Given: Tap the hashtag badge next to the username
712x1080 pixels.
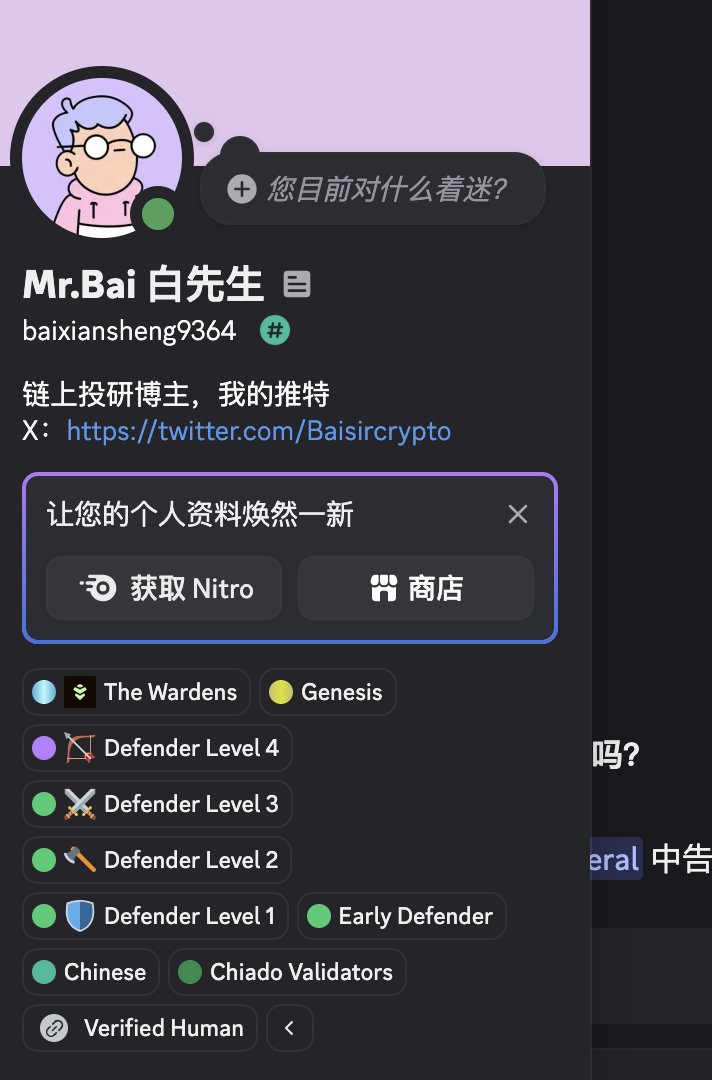Looking at the screenshot, I should 275,331.
